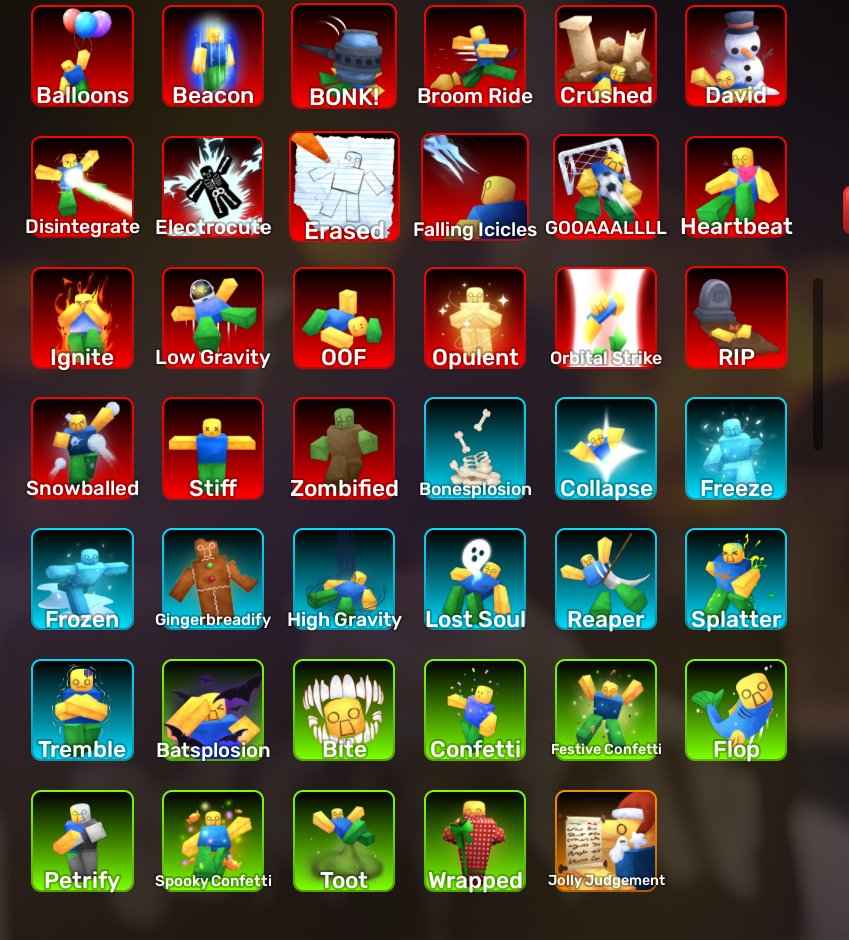This screenshot has width=849, height=940.
Task: Choose the Orbital Strike effect
Action: tap(606, 318)
